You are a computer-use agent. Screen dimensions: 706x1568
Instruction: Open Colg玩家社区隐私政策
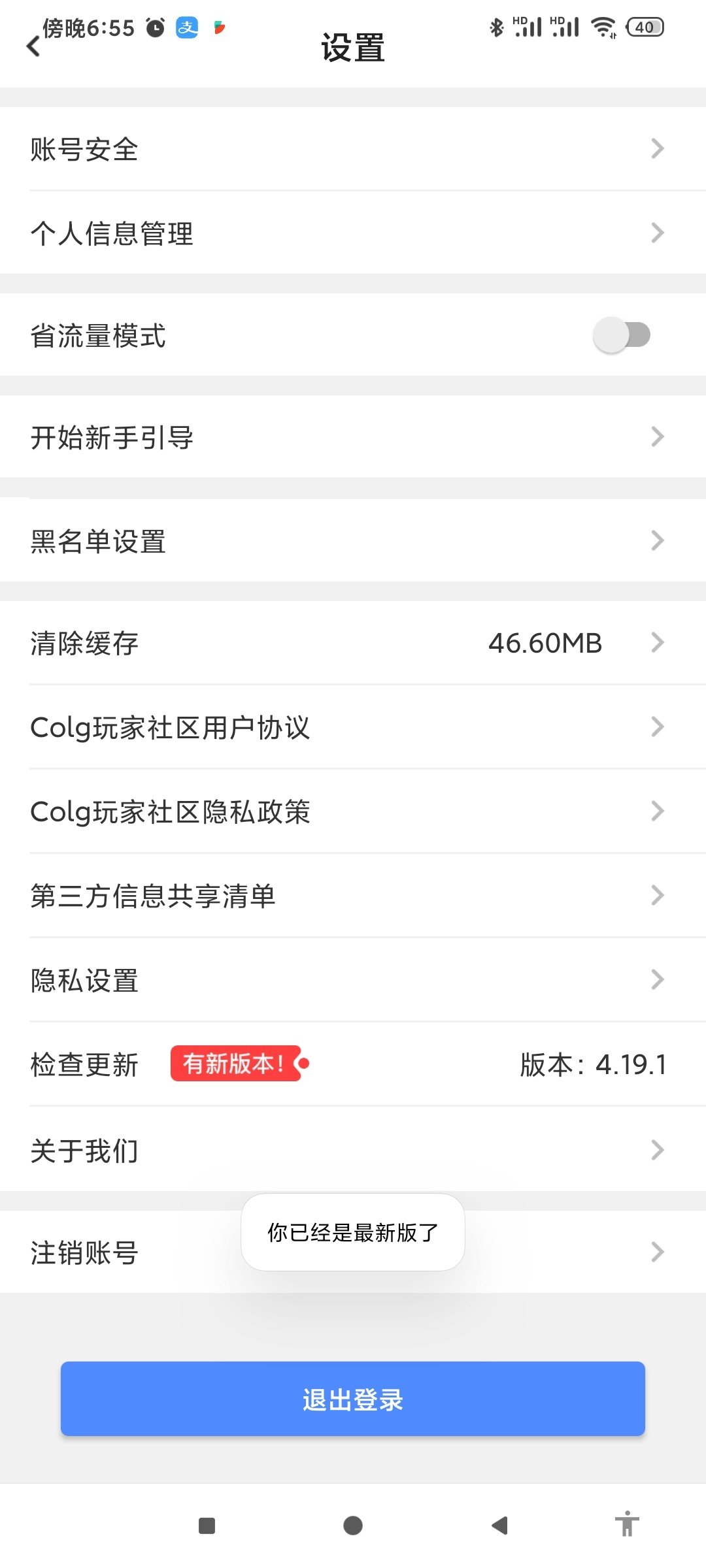tap(353, 811)
